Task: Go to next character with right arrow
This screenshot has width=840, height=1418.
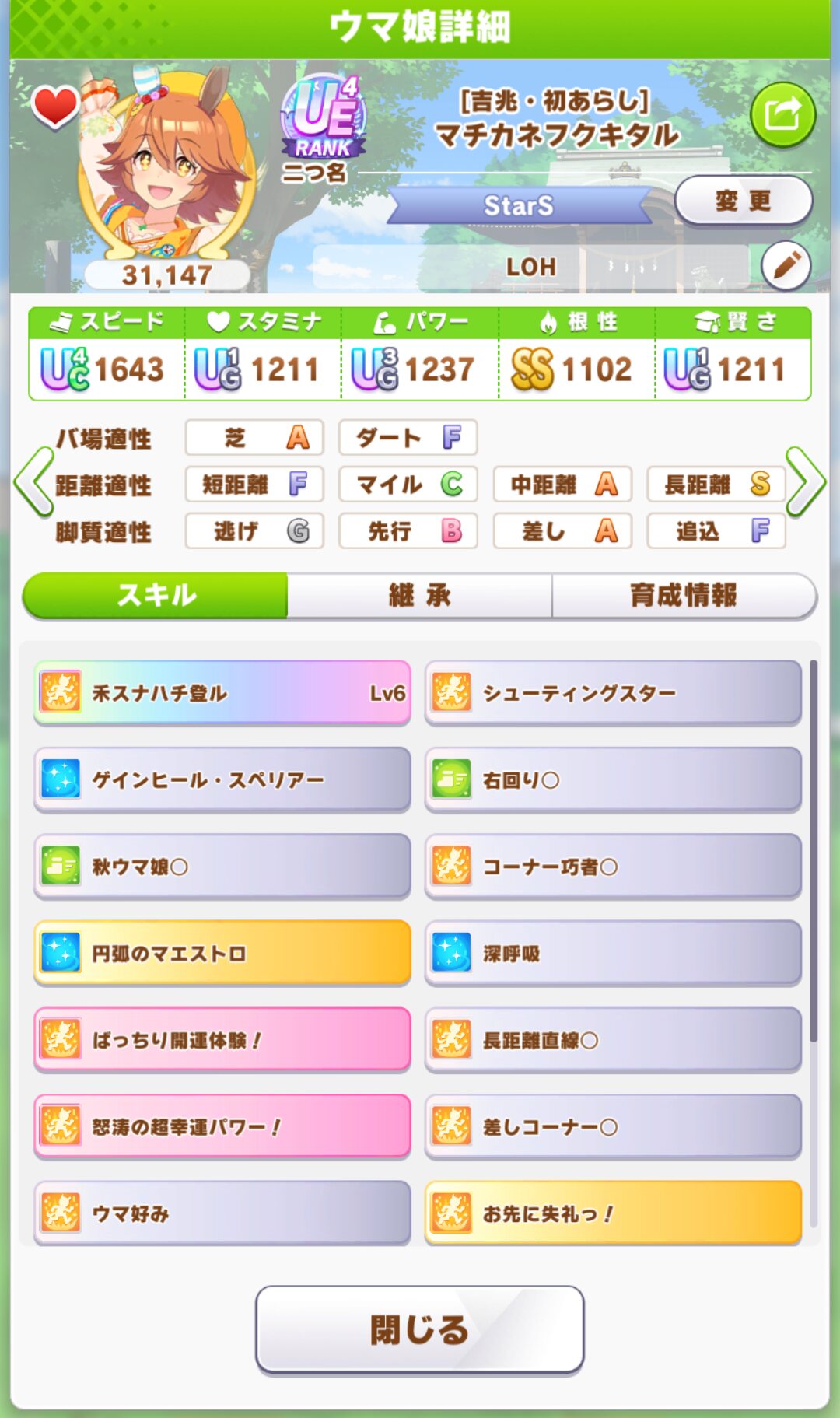Action: click(x=806, y=482)
